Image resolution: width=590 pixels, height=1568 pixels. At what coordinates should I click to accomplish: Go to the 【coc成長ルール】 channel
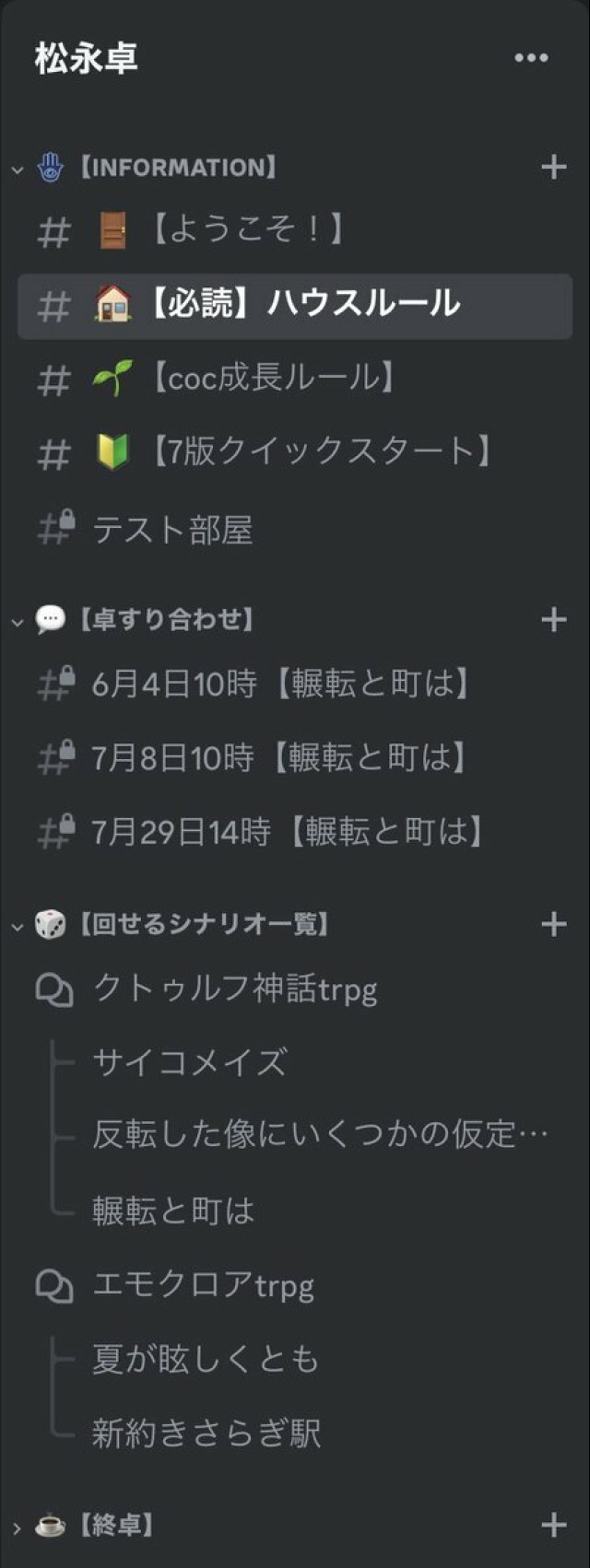point(267,378)
